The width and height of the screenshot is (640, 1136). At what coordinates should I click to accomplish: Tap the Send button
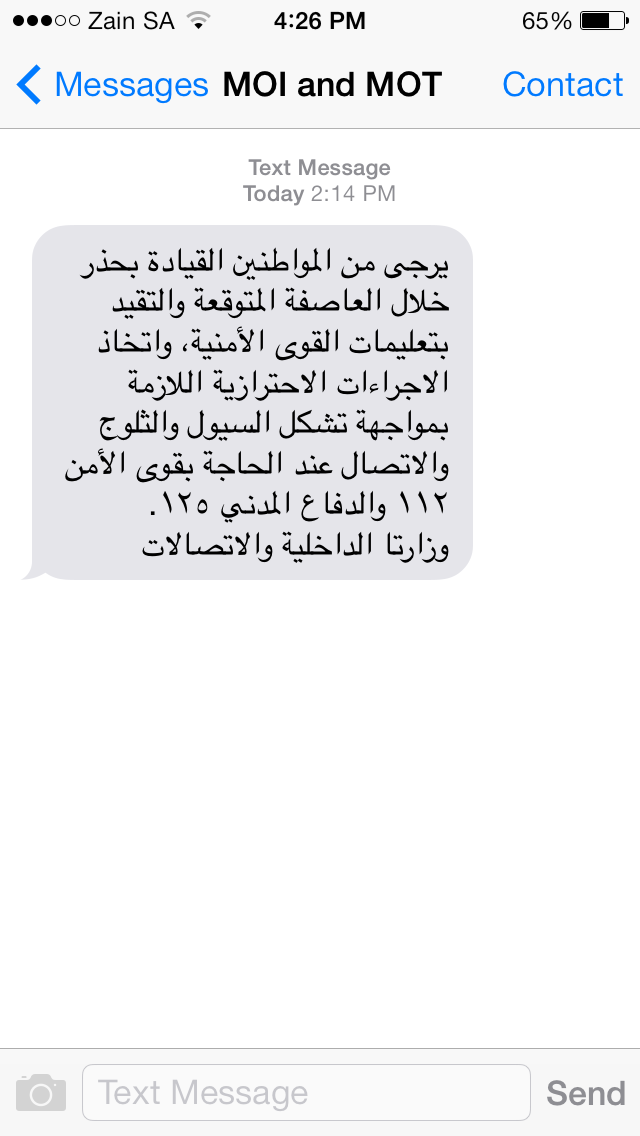point(586,1093)
